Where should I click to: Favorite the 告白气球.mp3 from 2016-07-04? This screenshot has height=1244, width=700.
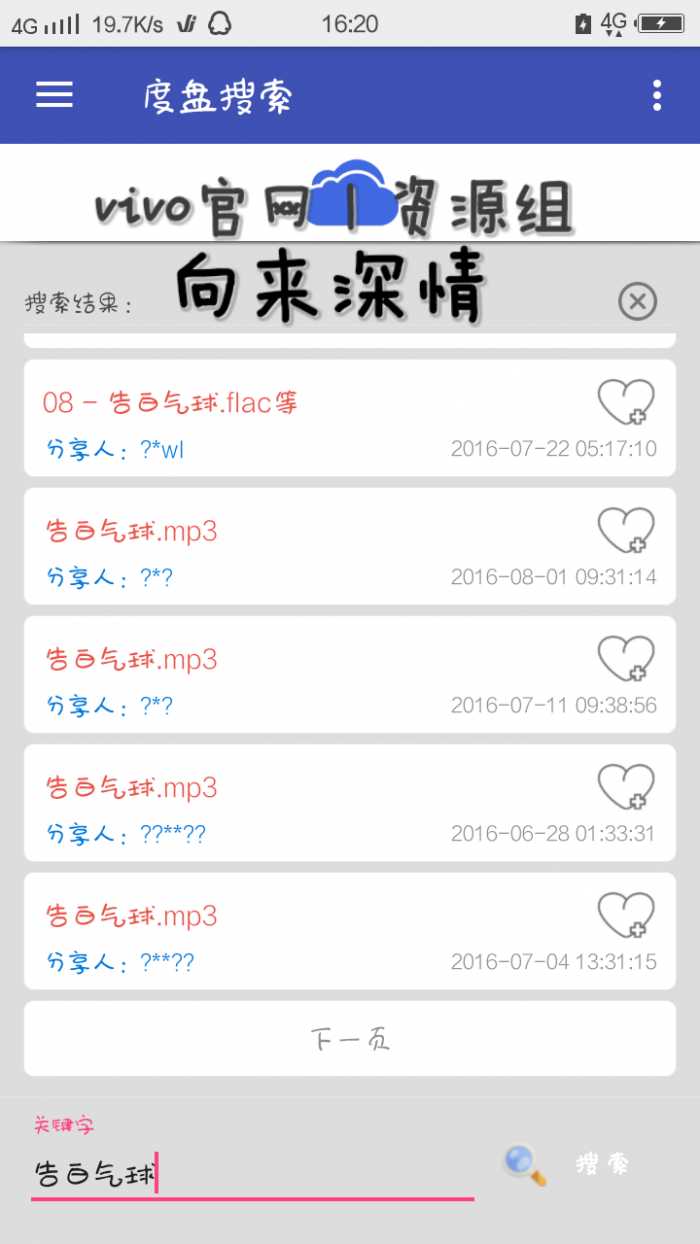626,914
